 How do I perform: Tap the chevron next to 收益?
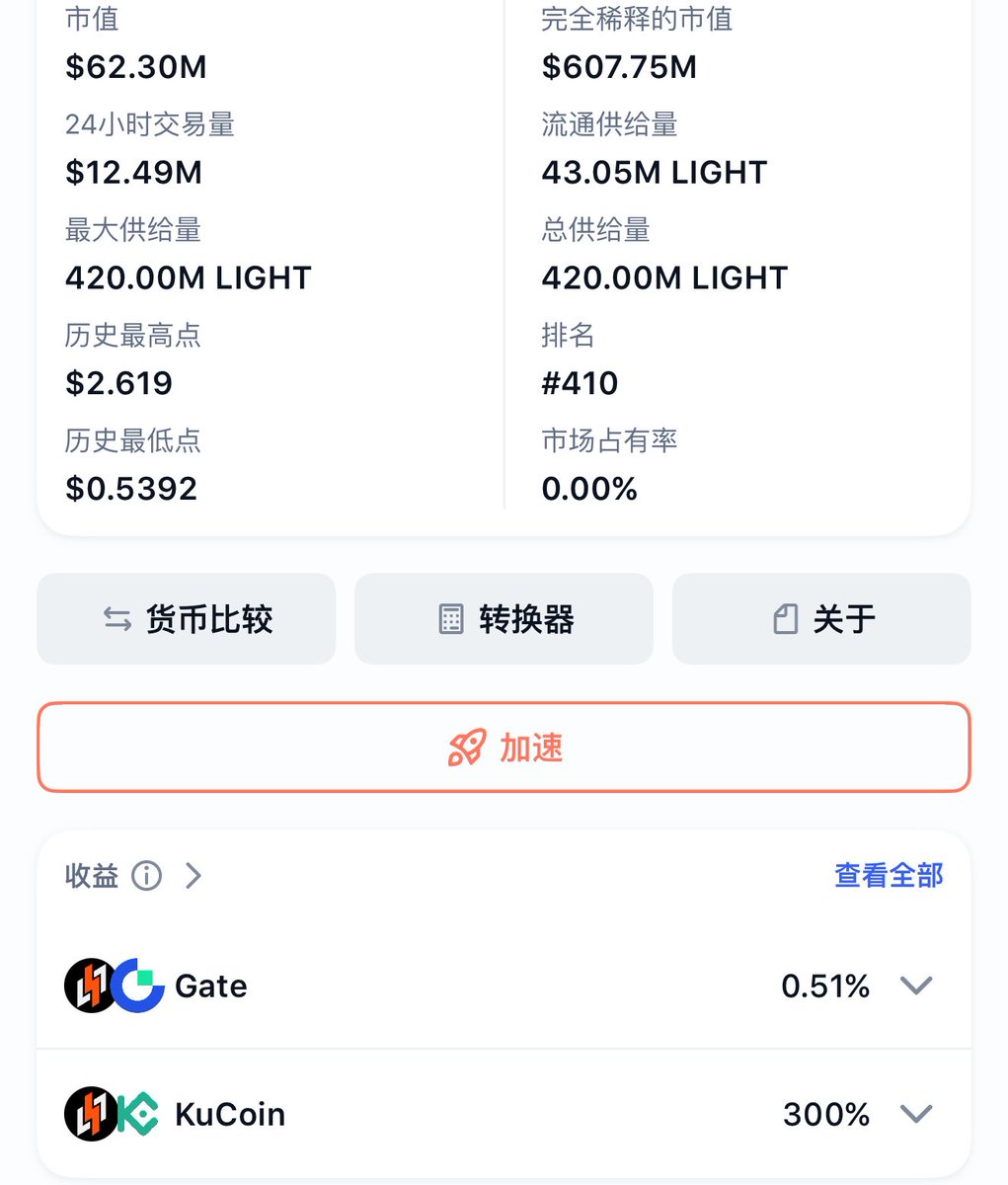pos(194,875)
